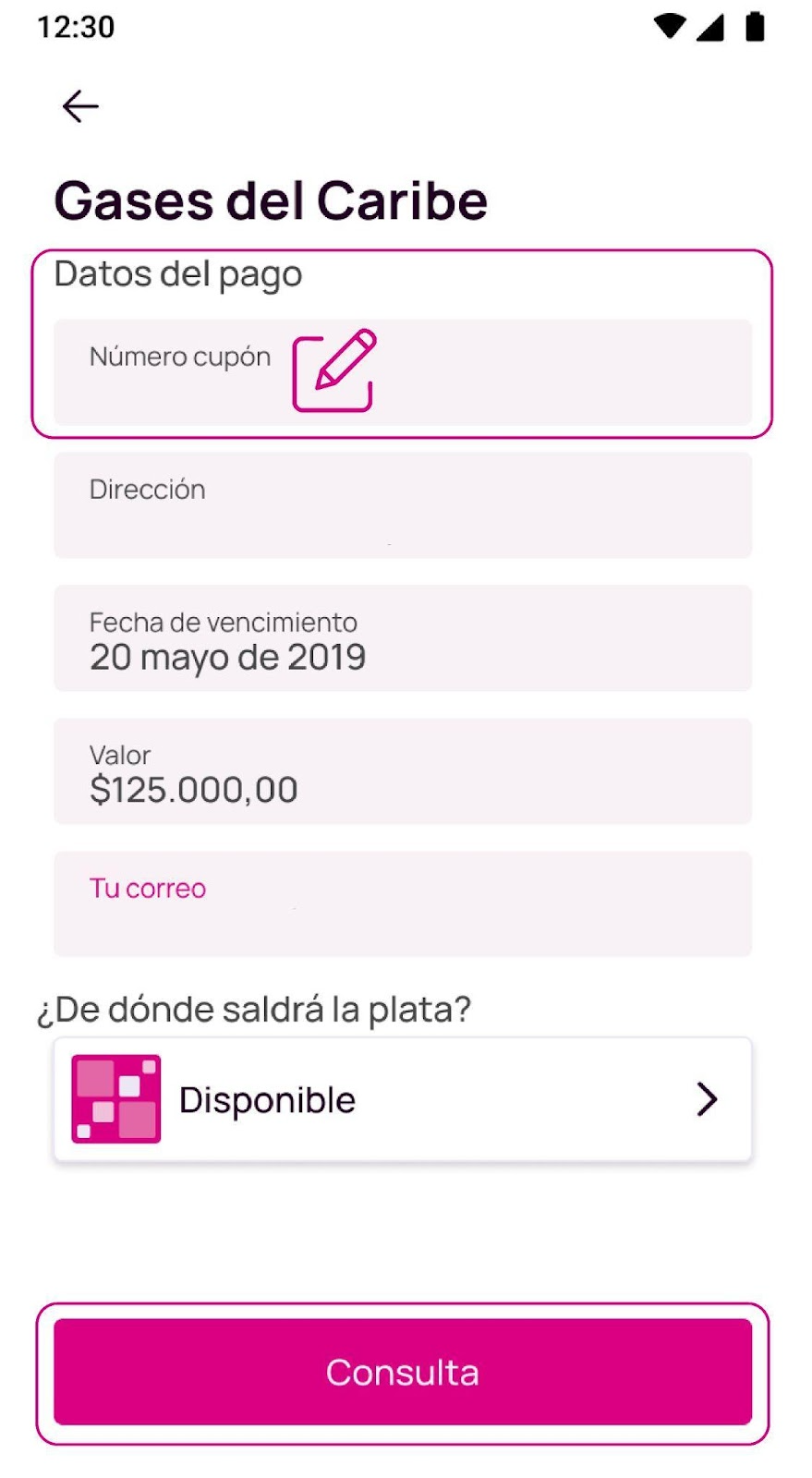Click the Valor field showing $125.000,00
This screenshot has height=1478, width=812.
pos(404,770)
